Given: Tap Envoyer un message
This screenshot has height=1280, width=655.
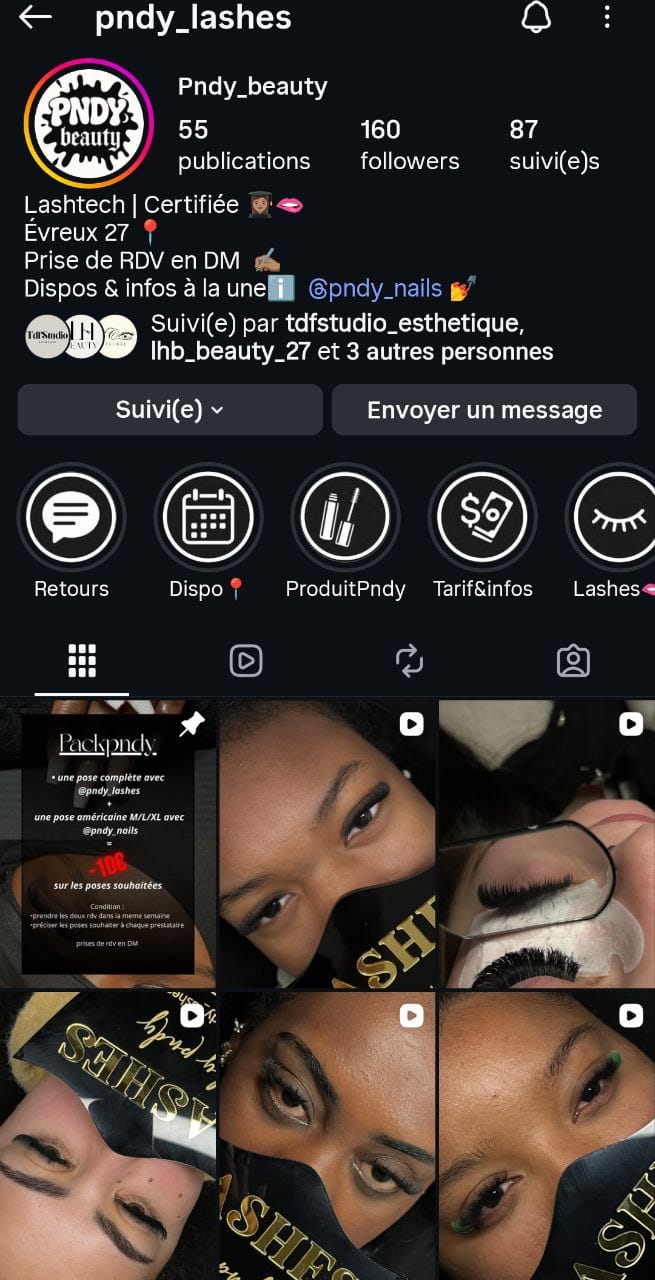Looking at the screenshot, I should [484, 410].
